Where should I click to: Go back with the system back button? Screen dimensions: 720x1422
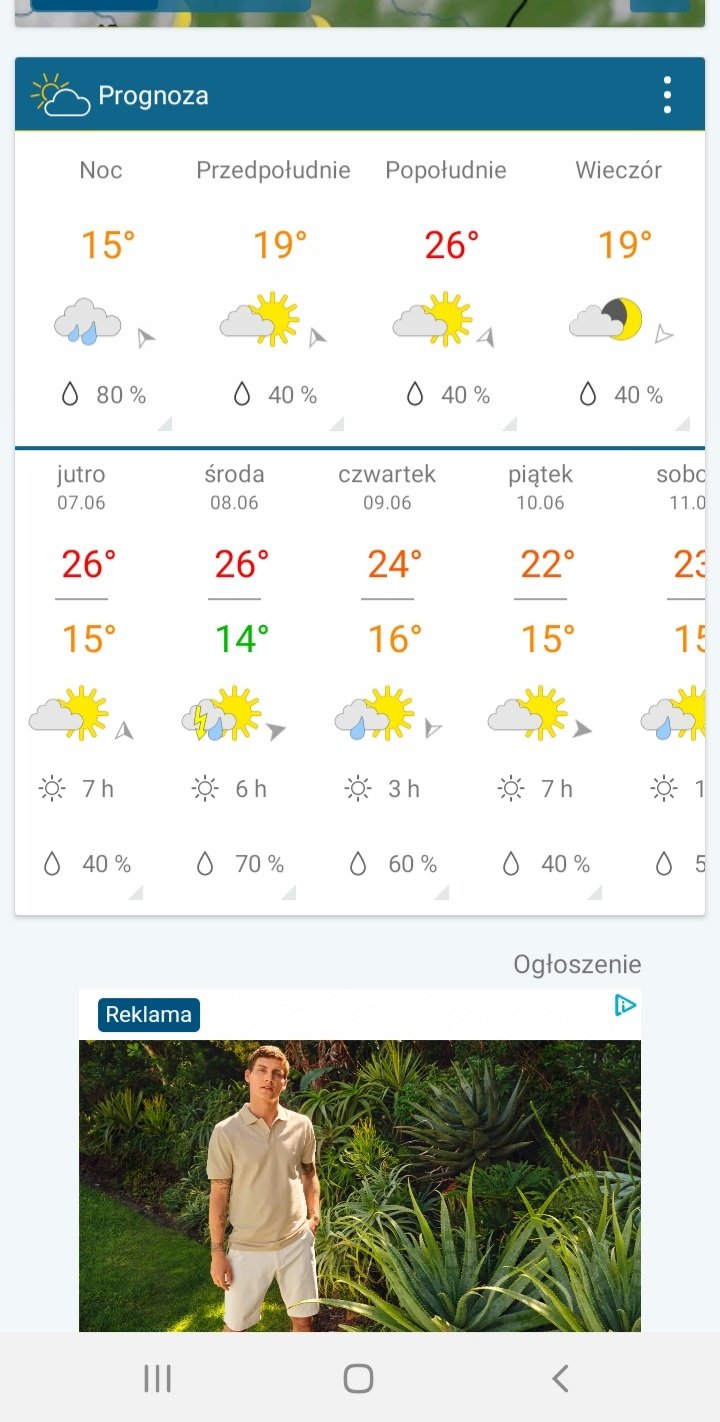pyautogui.click(x=560, y=1379)
